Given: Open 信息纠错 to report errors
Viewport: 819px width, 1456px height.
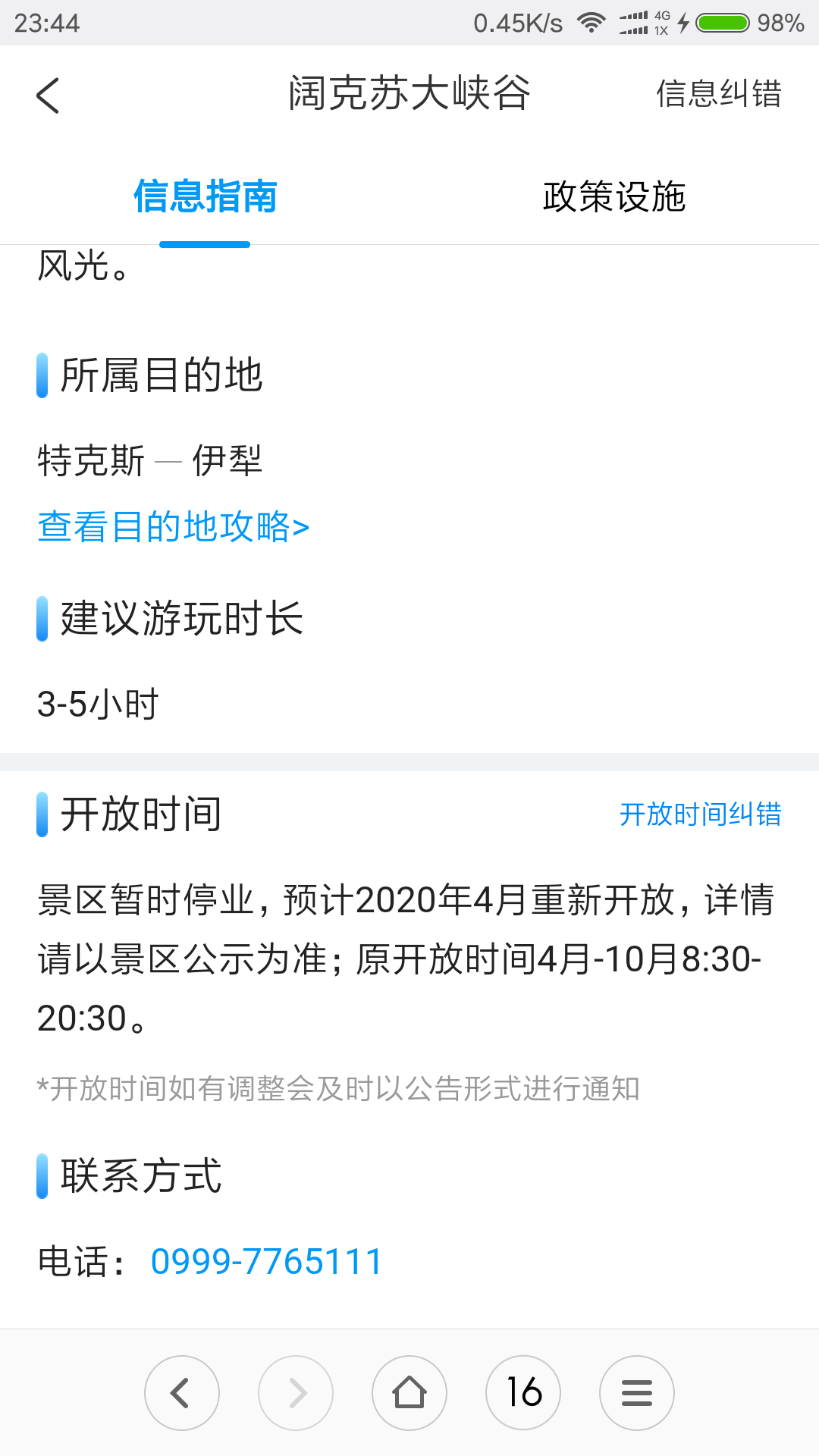Looking at the screenshot, I should 718,94.
